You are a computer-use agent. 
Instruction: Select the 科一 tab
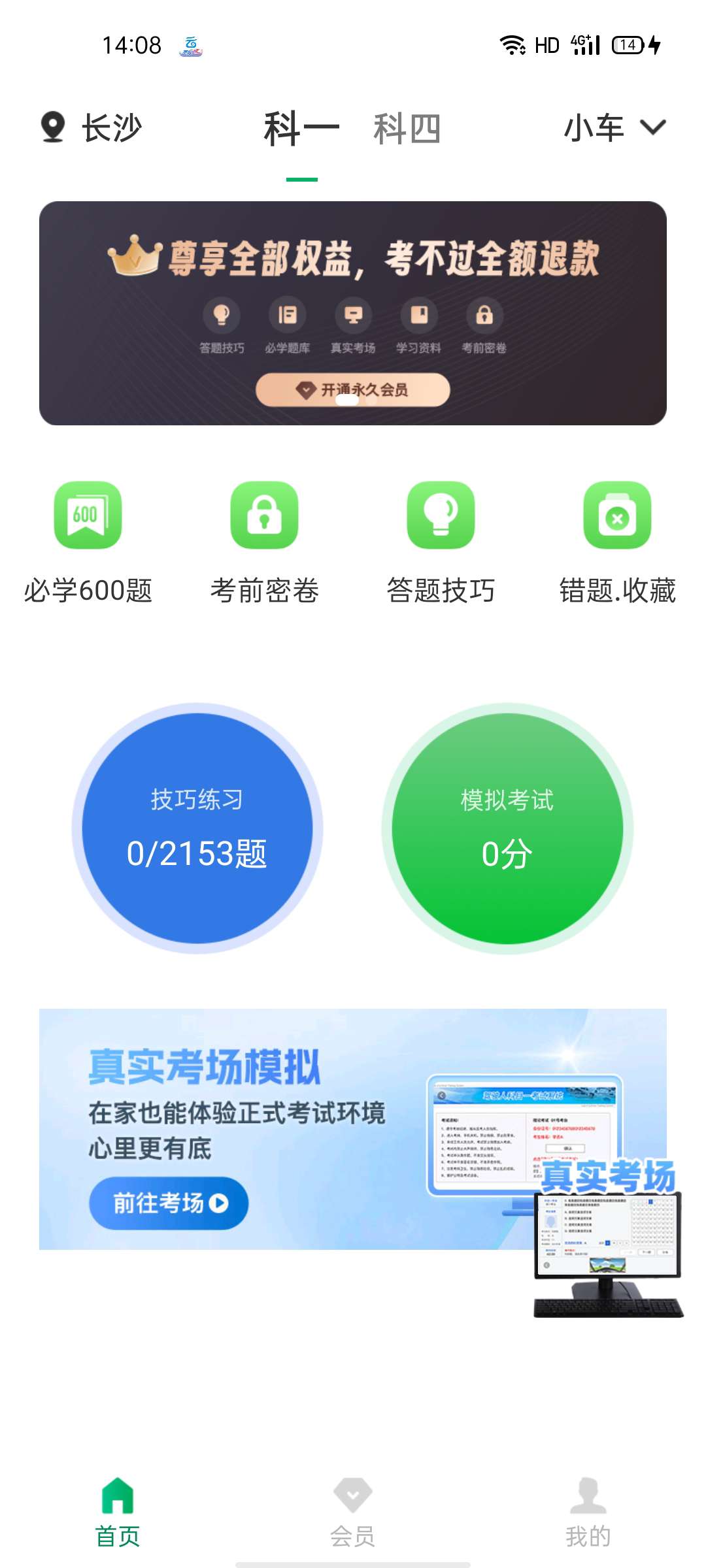click(301, 129)
